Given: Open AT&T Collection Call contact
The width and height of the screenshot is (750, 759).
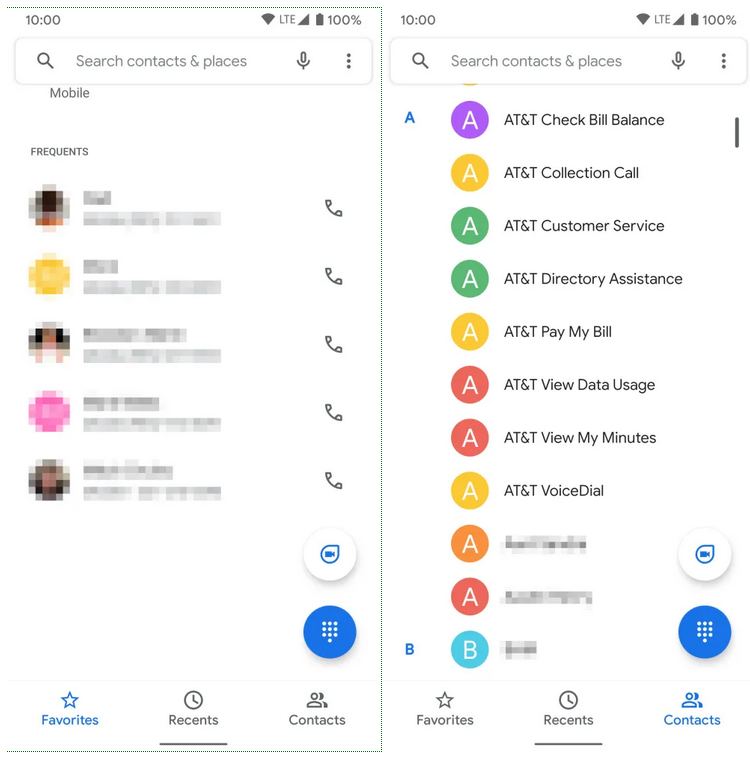Looking at the screenshot, I should click(x=571, y=173).
